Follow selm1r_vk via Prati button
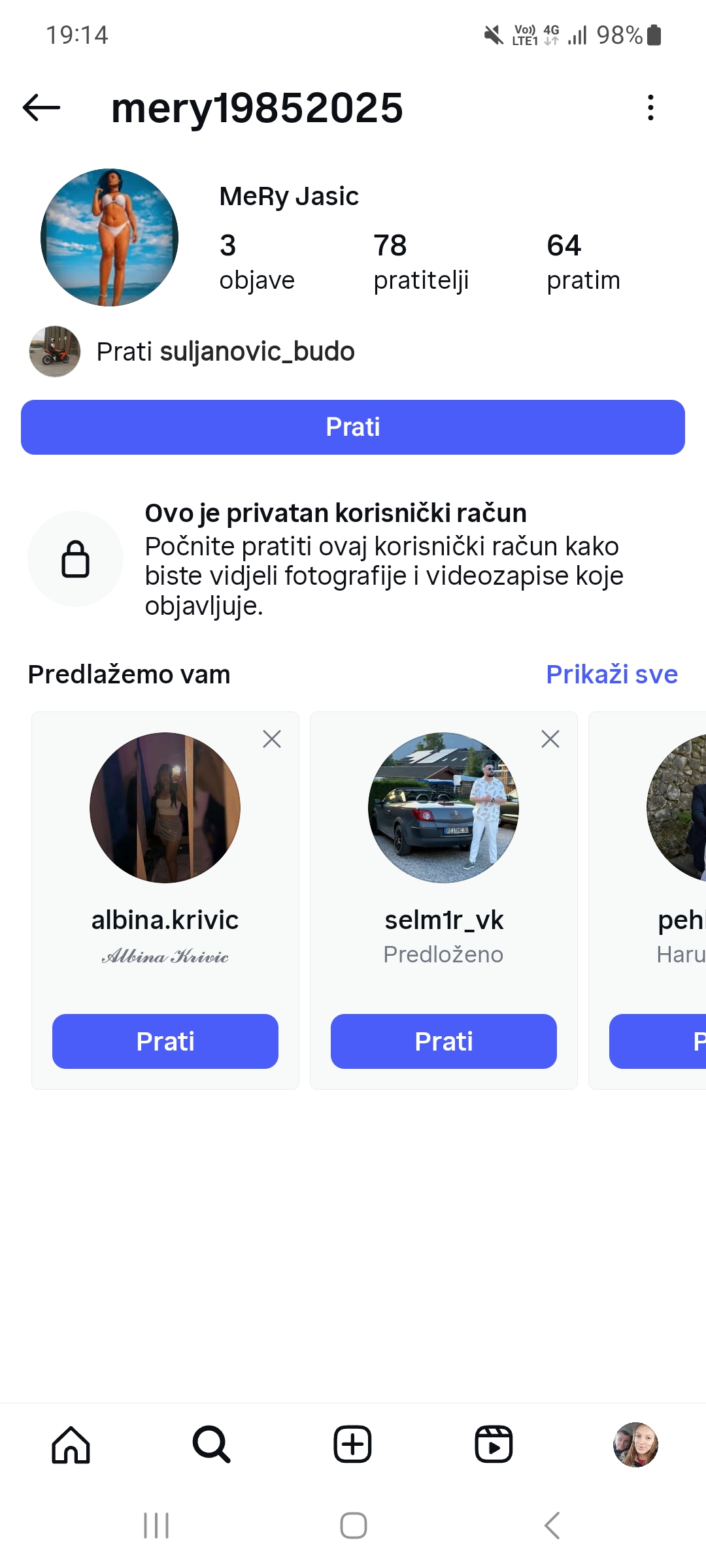The width and height of the screenshot is (706, 1568). click(444, 1041)
